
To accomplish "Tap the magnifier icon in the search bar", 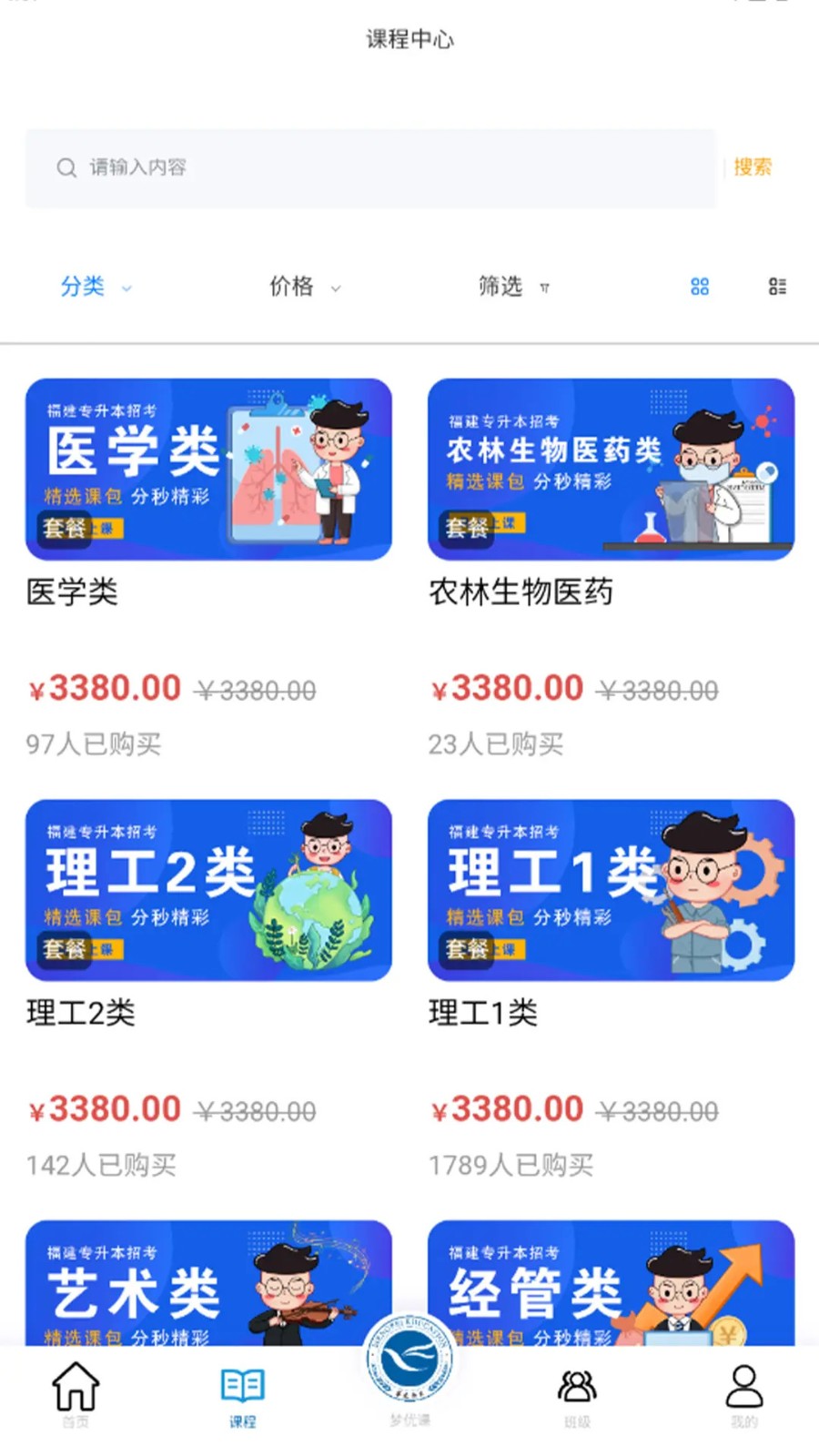I will click(x=66, y=167).
